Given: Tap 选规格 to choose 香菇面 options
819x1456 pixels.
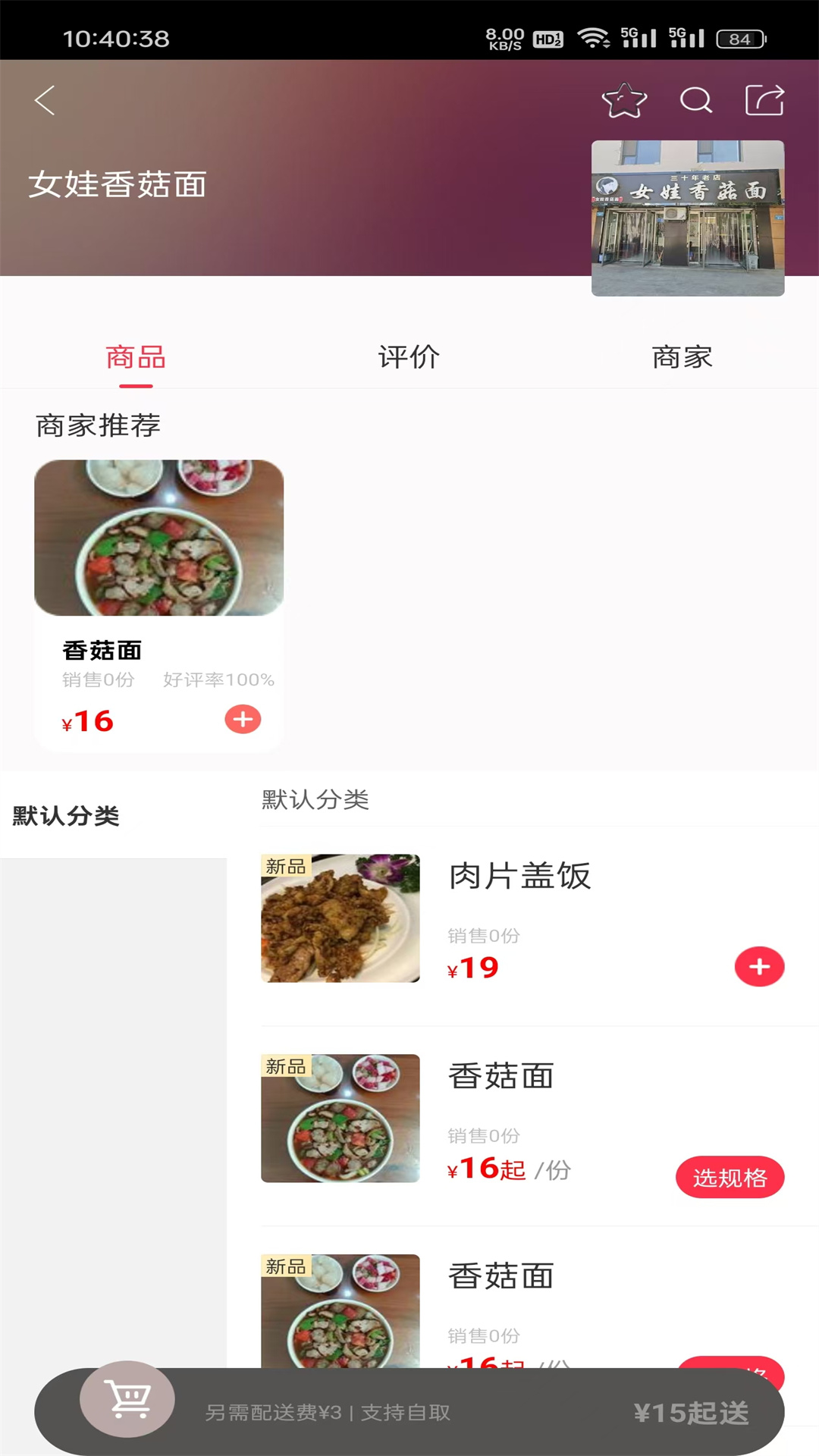Looking at the screenshot, I should (x=730, y=1177).
